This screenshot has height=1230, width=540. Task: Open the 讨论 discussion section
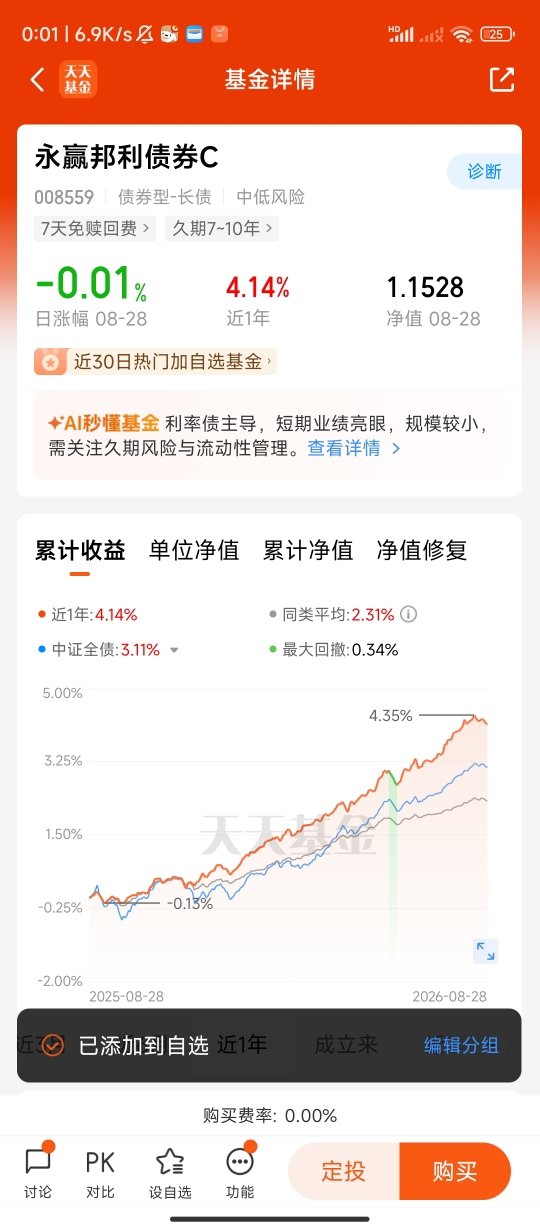[x=38, y=1171]
